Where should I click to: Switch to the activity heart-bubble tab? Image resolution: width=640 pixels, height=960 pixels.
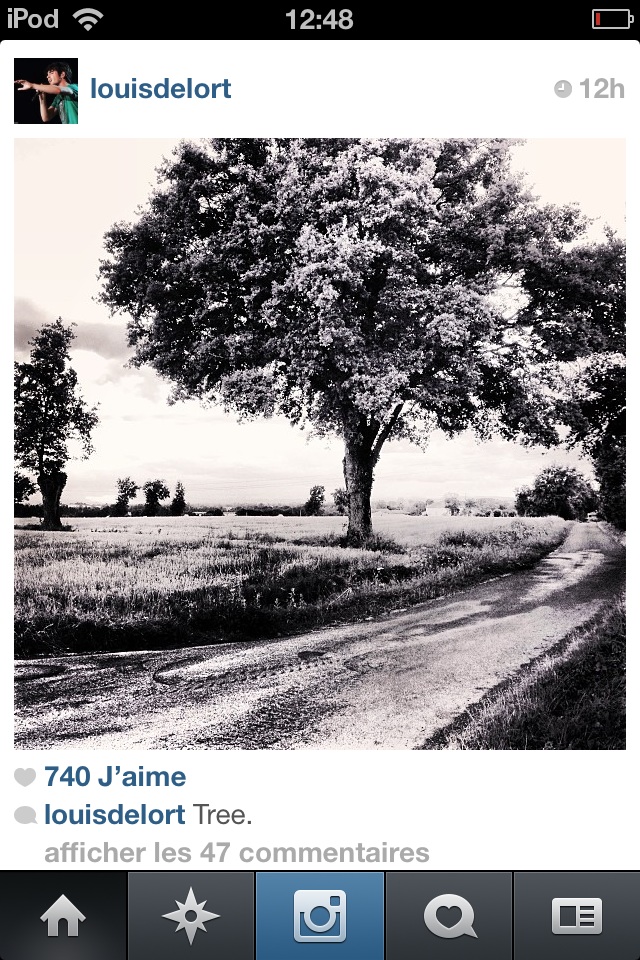(x=449, y=916)
